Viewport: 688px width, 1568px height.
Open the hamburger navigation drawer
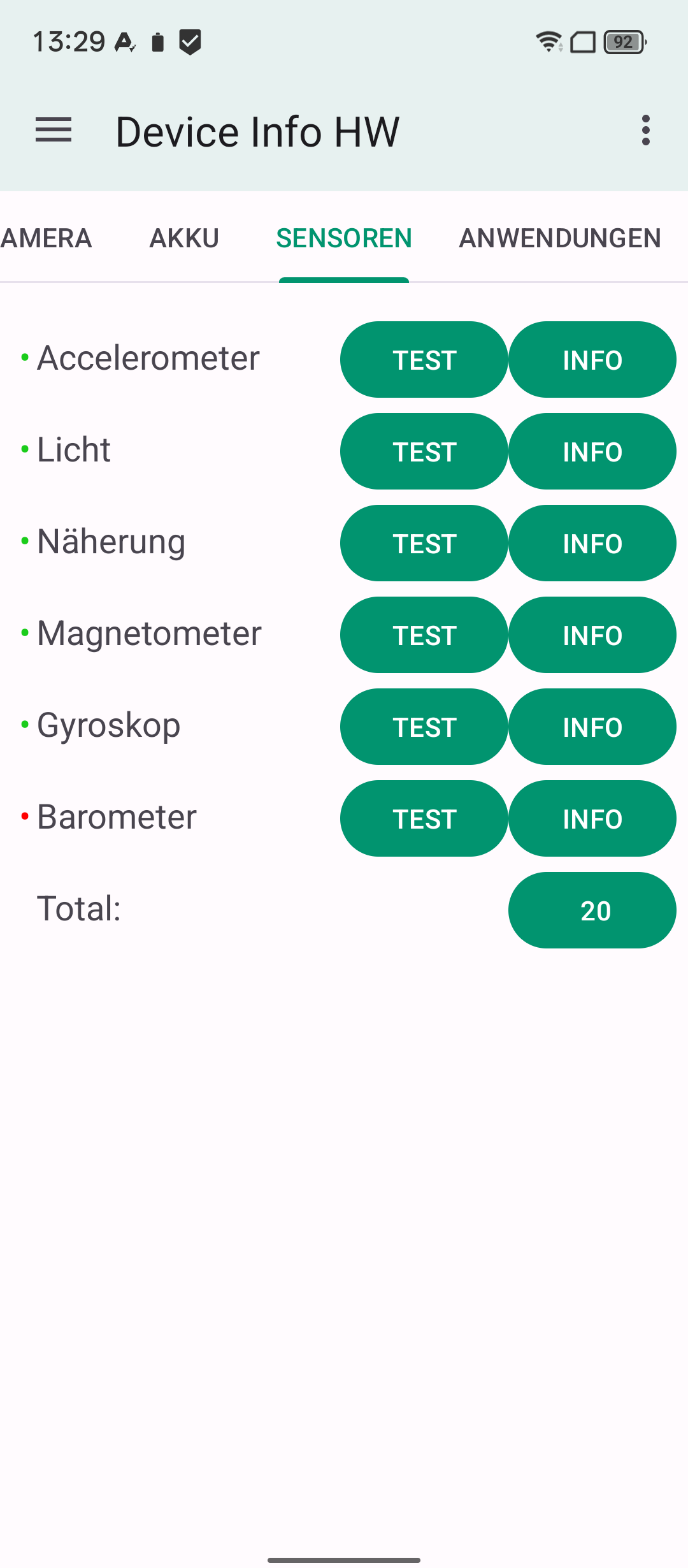point(54,131)
